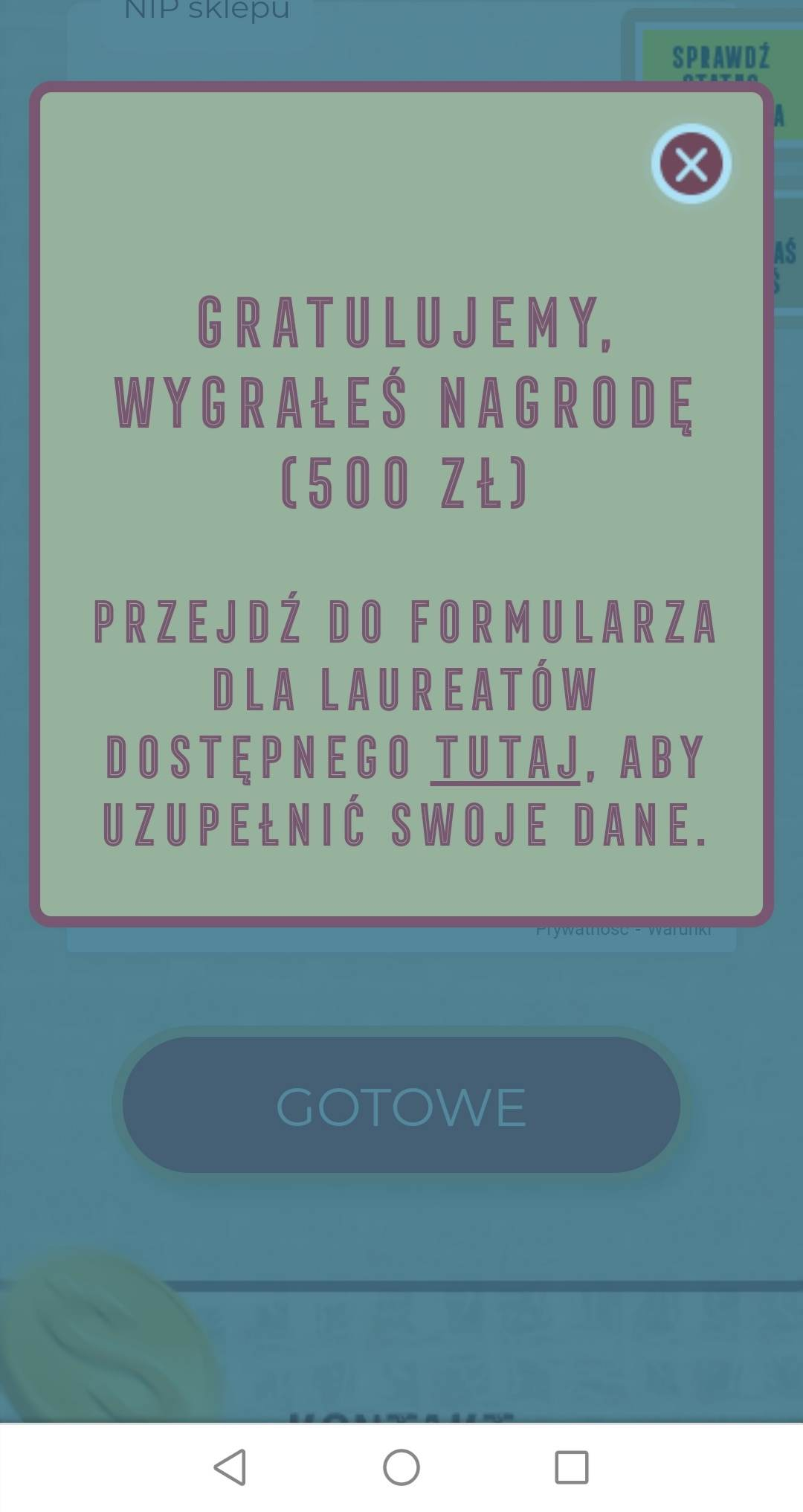
Task: Tap the system back button
Action: tap(230, 1467)
